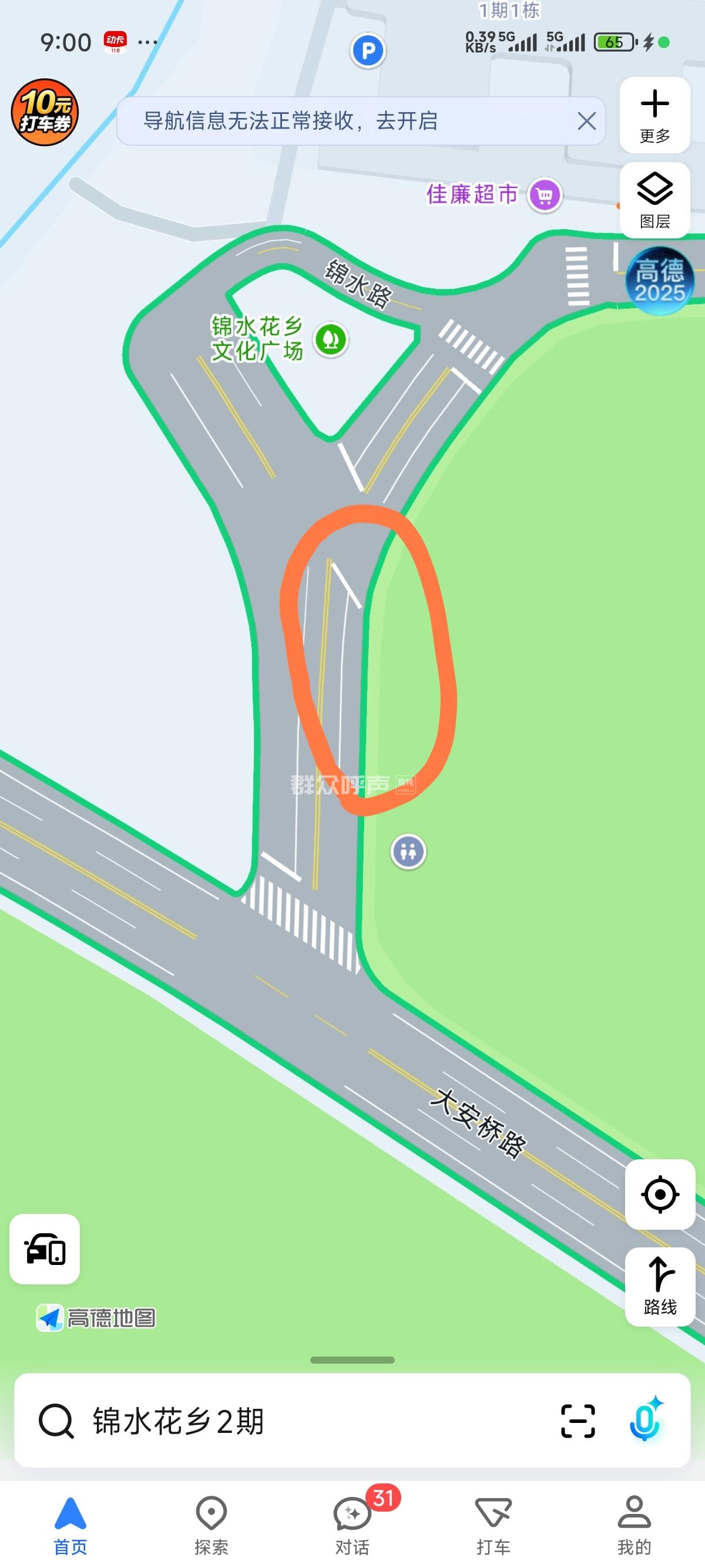
Task: Open the 图层 map layers panel
Action: click(x=654, y=200)
